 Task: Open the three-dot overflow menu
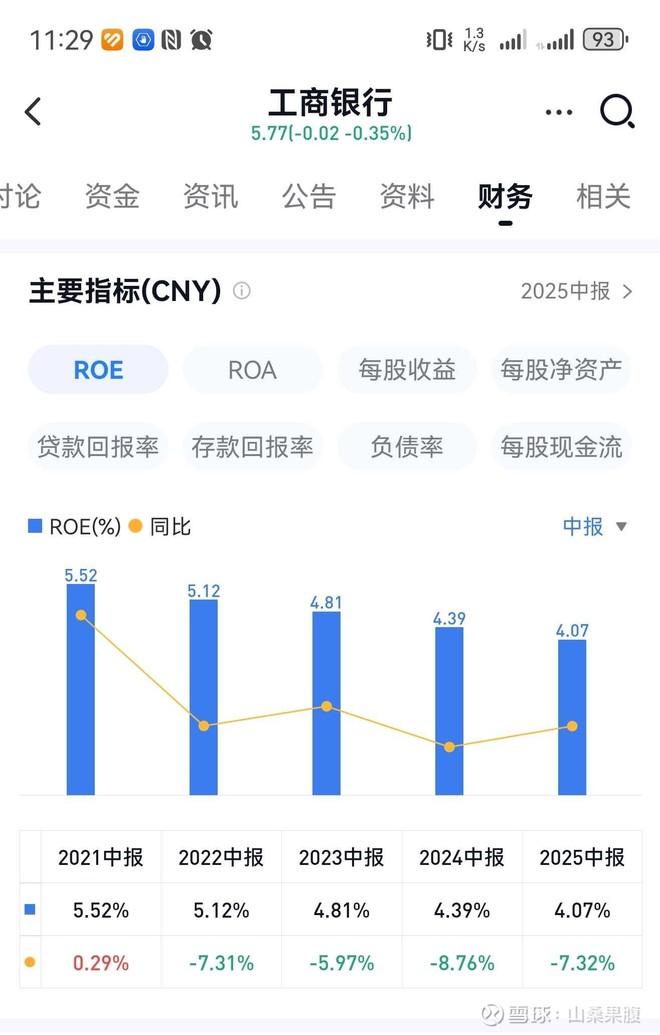click(559, 112)
